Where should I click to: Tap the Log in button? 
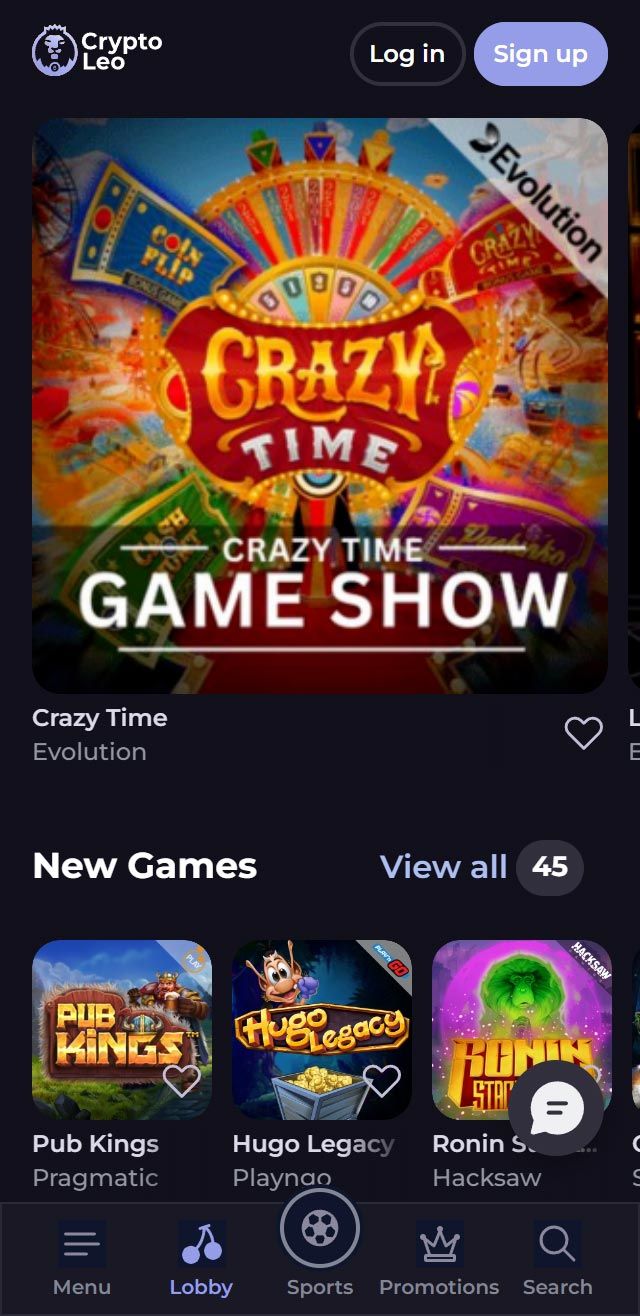click(x=407, y=54)
